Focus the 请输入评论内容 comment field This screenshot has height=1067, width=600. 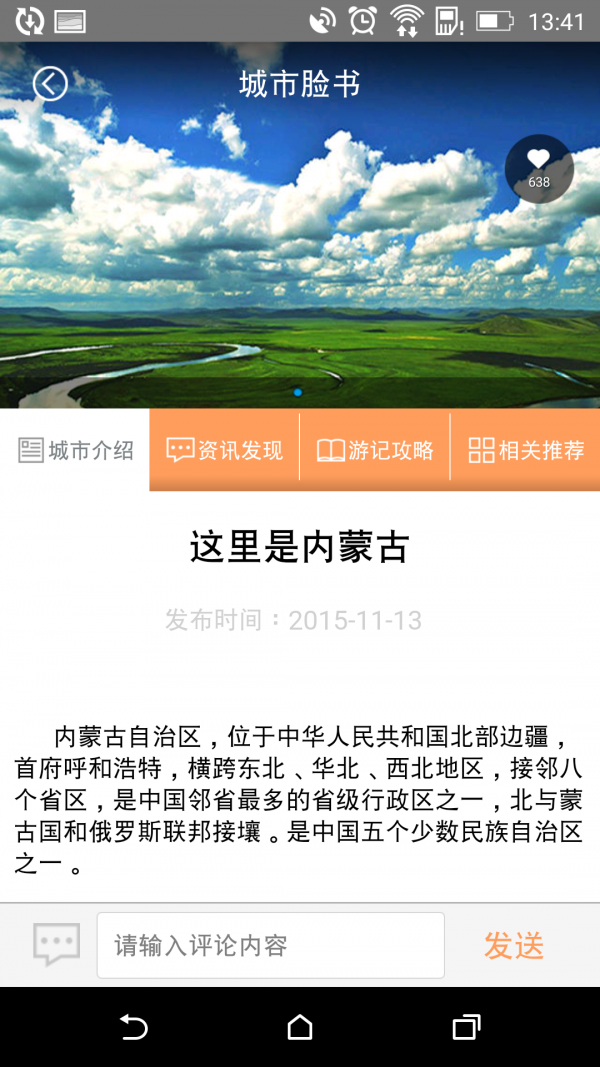(270, 945)
